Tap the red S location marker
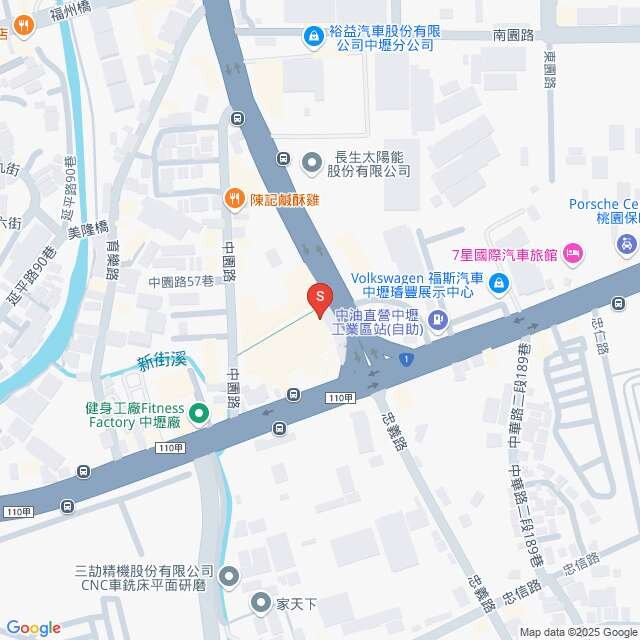 pyautogui.click(x=319, y=299)
